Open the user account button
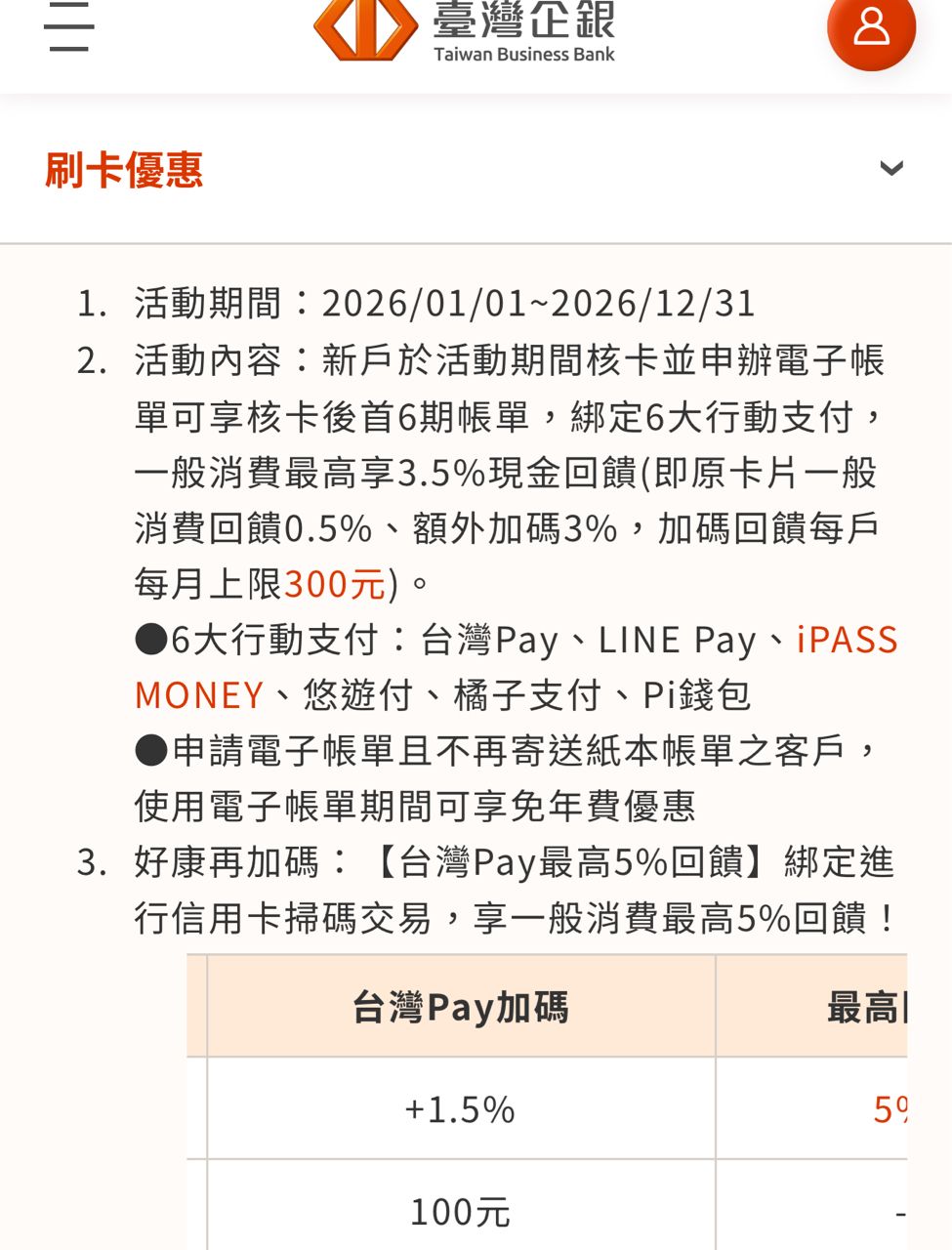This screenshot has width=952, height=1250. (870, 28)
